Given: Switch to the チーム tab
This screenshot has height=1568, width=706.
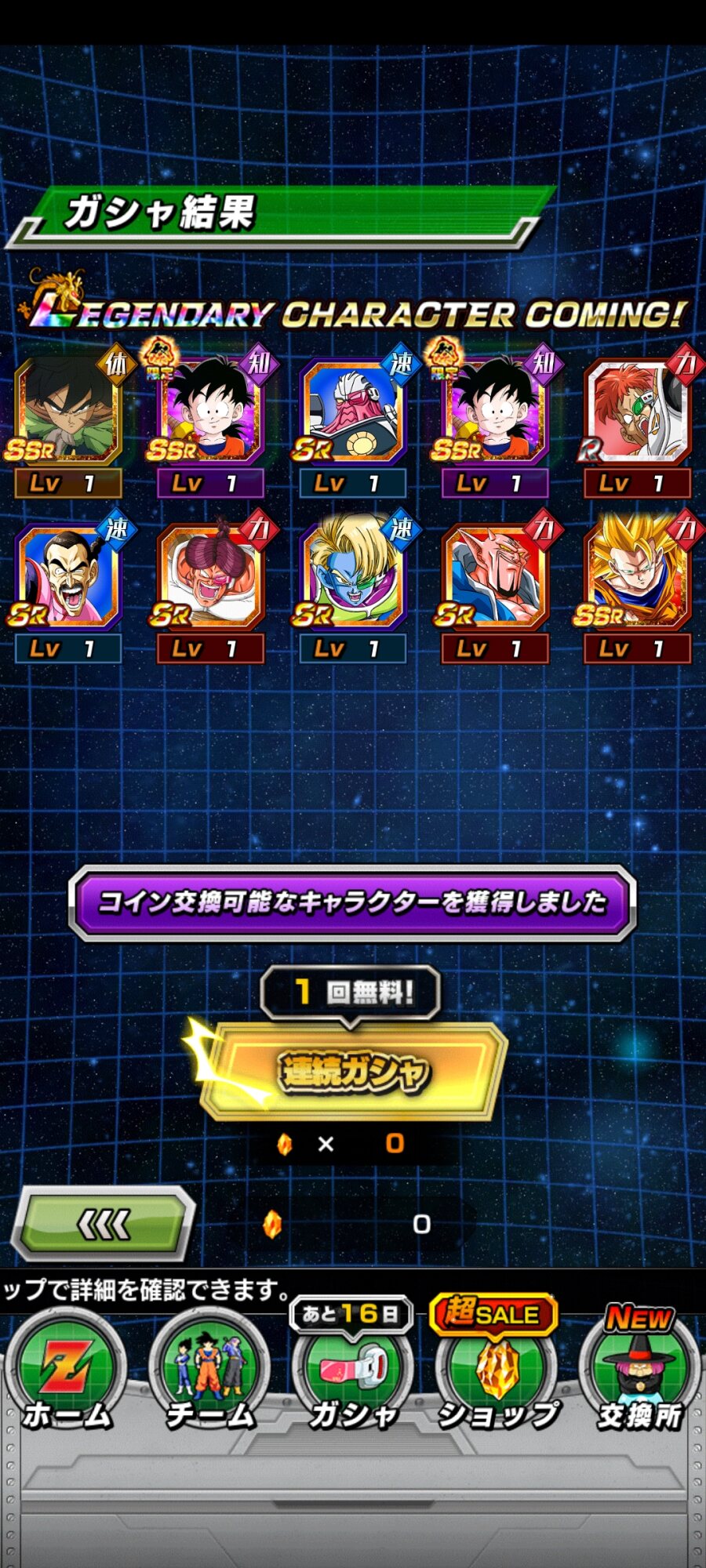Looking at the screenshot, I should tap(209, 1374).
